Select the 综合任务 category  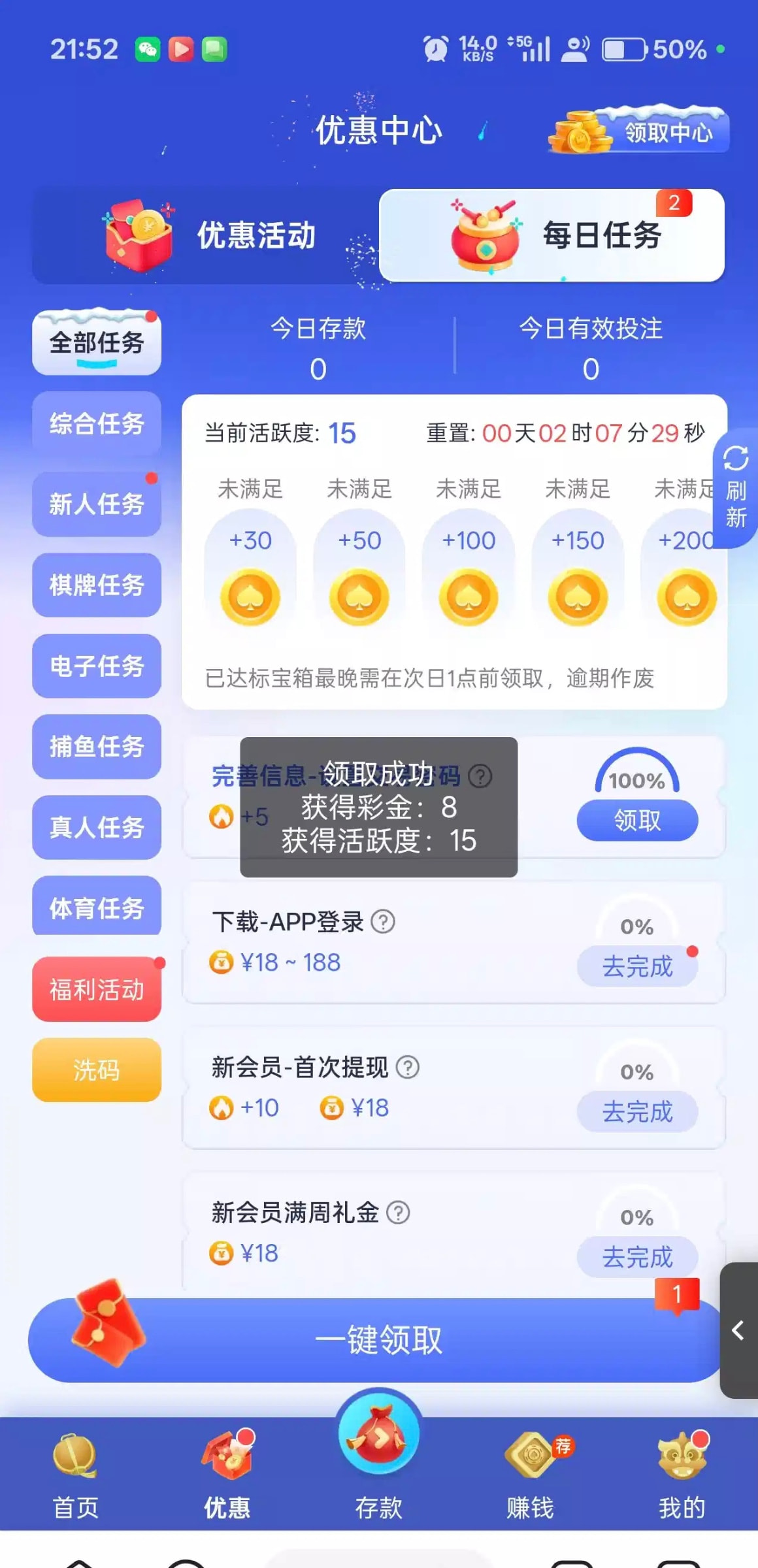[97, 423]
